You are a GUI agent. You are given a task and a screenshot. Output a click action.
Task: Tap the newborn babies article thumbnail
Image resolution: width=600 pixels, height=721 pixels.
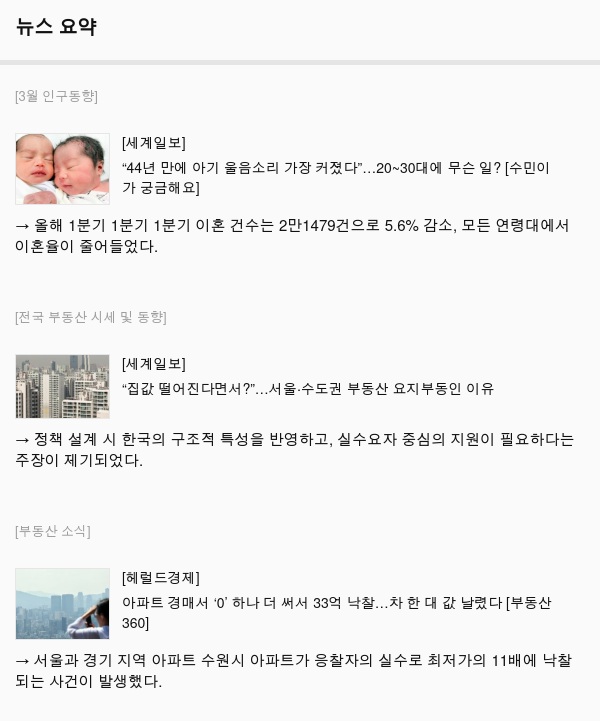[x=62, y=169]
